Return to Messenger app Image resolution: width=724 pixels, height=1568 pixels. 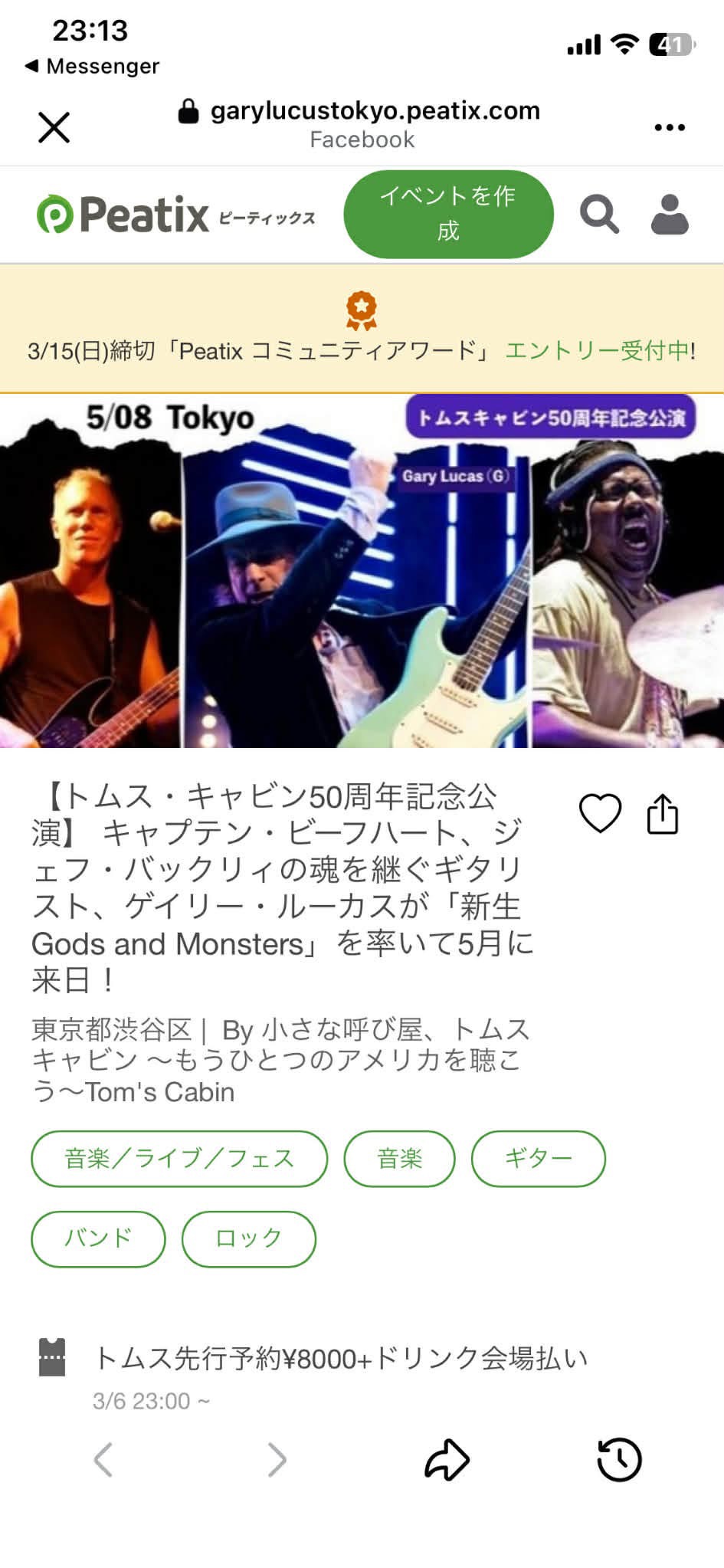point(92,66)
